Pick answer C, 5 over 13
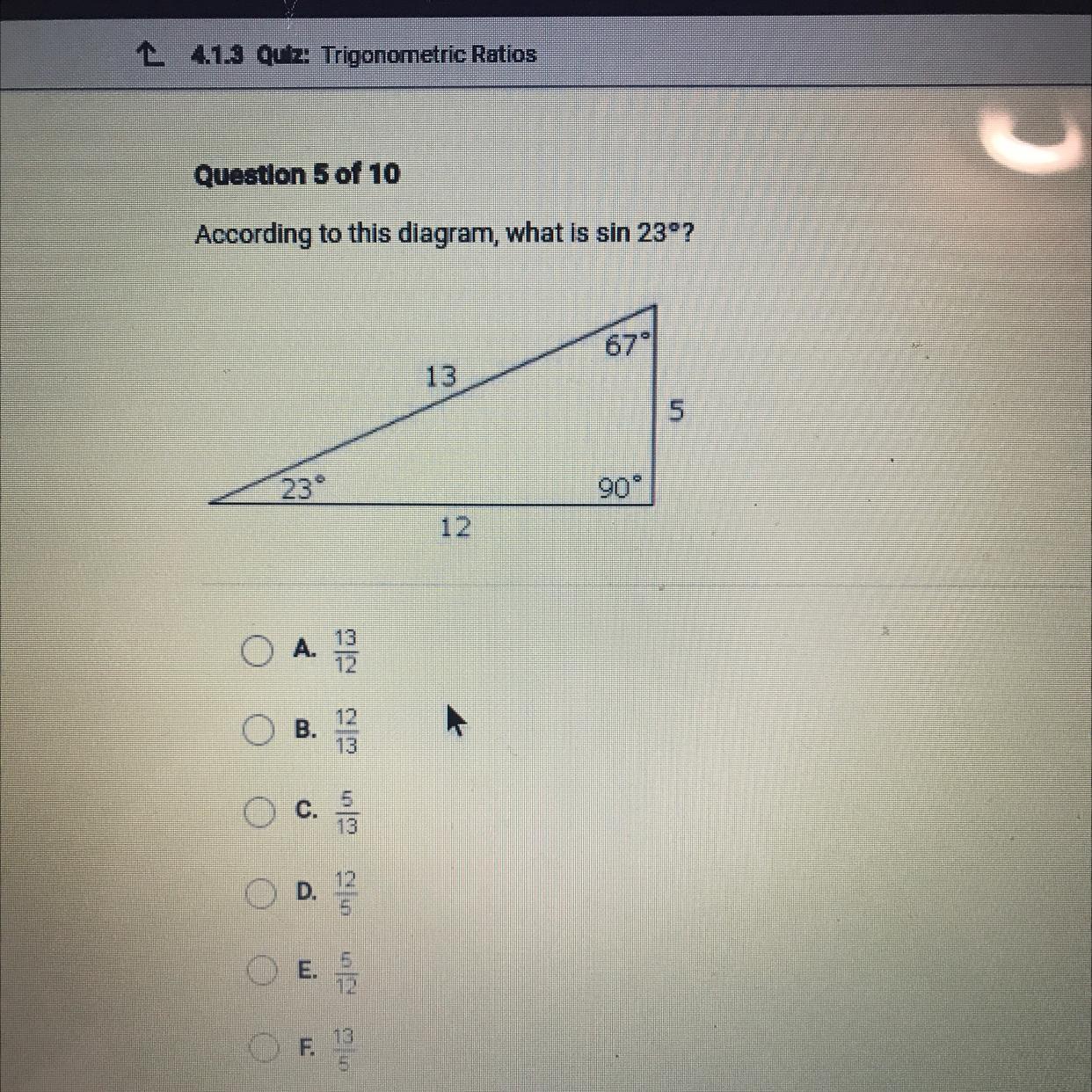This screenshot has width=1092, height=1092. click(x=258, y=812)
